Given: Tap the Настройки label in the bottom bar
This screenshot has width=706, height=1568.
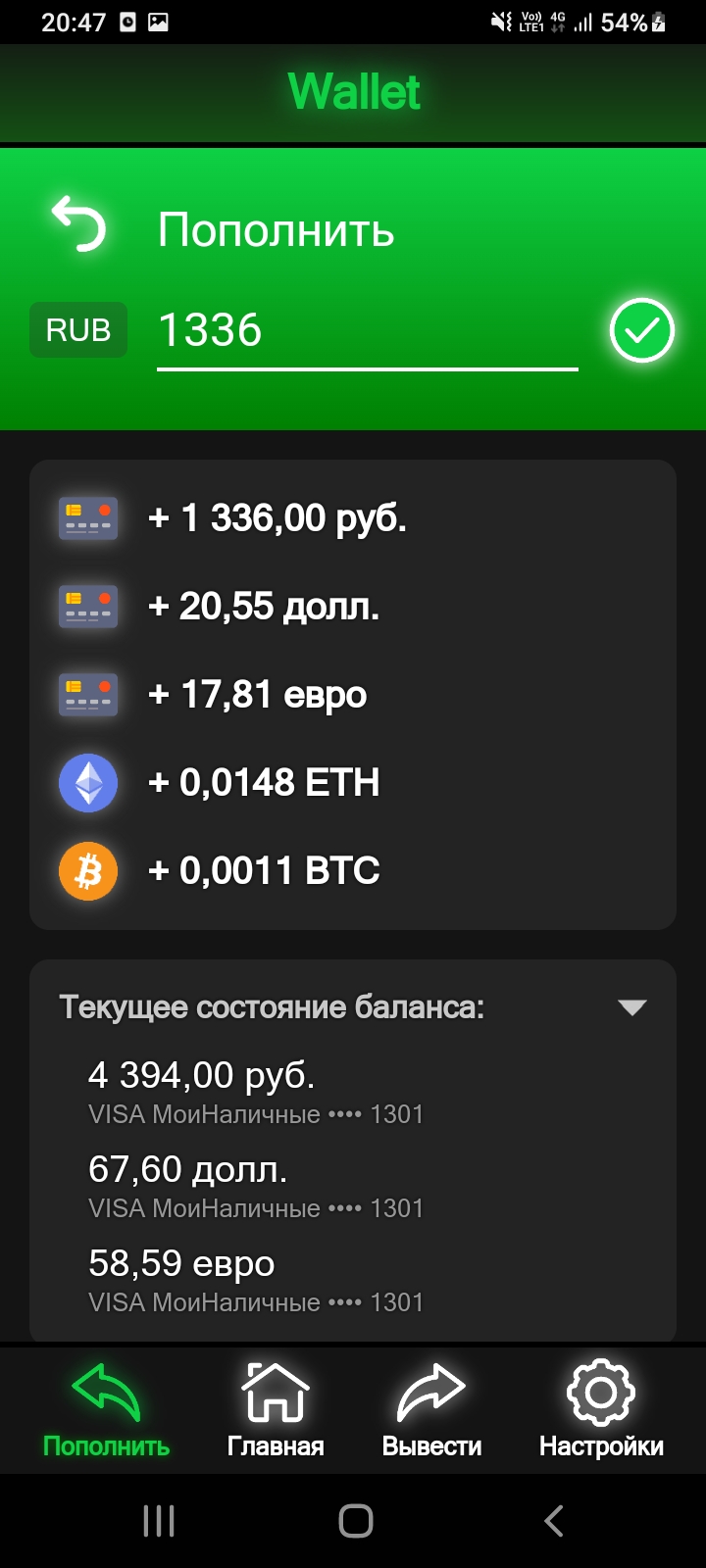Looking at the screenshot, I should 600,1444.
